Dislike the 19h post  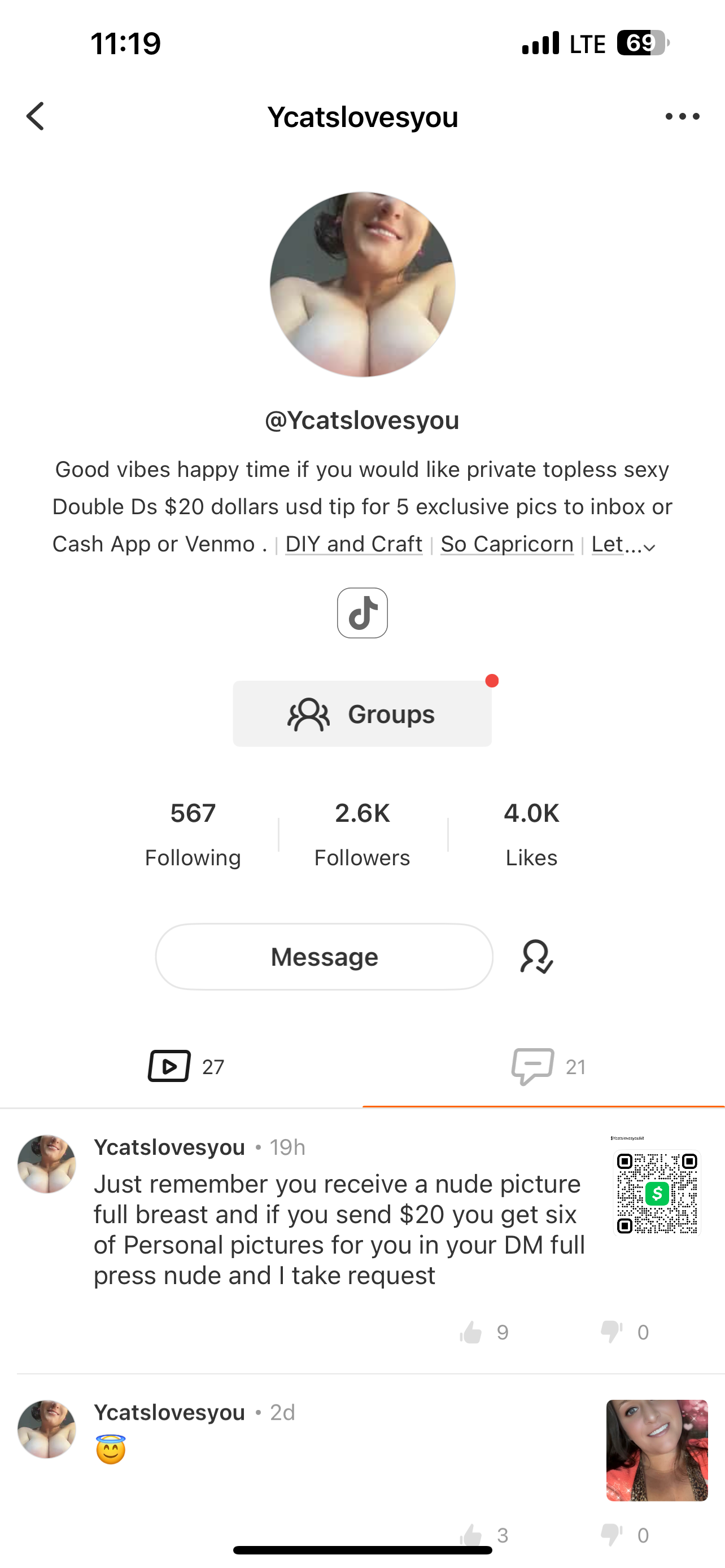click(611, 1333)
